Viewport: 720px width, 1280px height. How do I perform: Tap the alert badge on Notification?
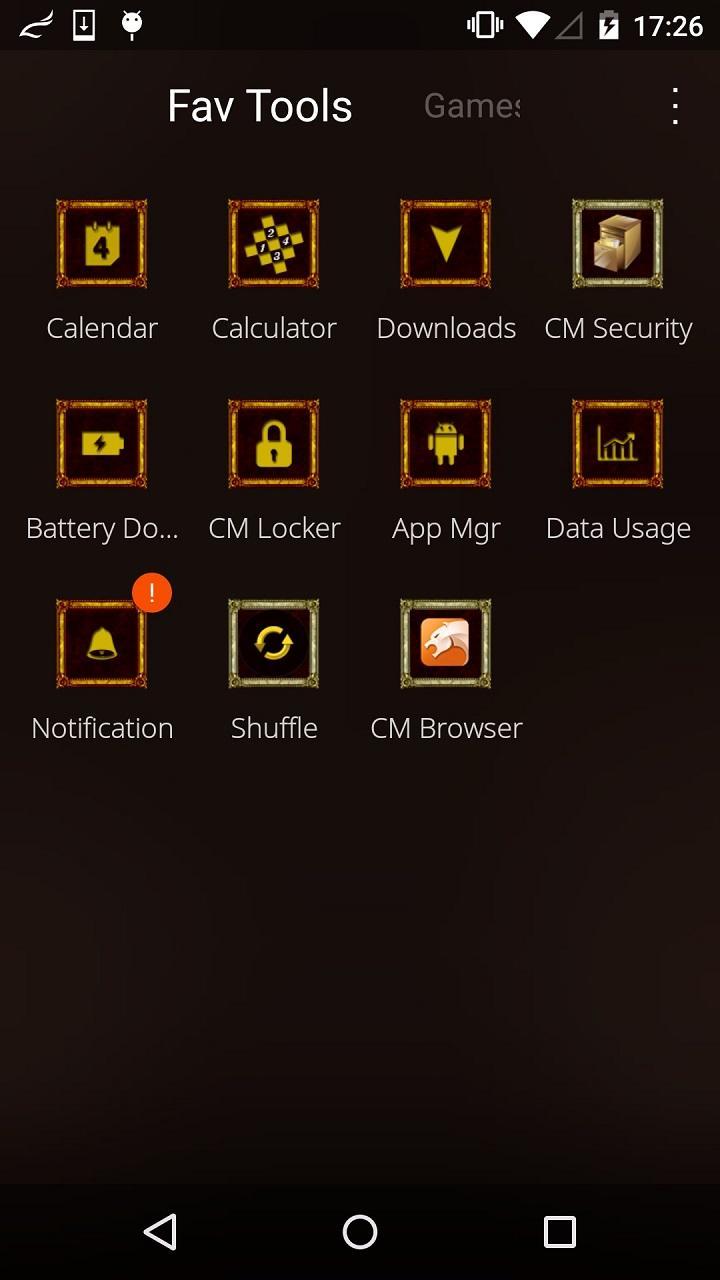point(151,592)
